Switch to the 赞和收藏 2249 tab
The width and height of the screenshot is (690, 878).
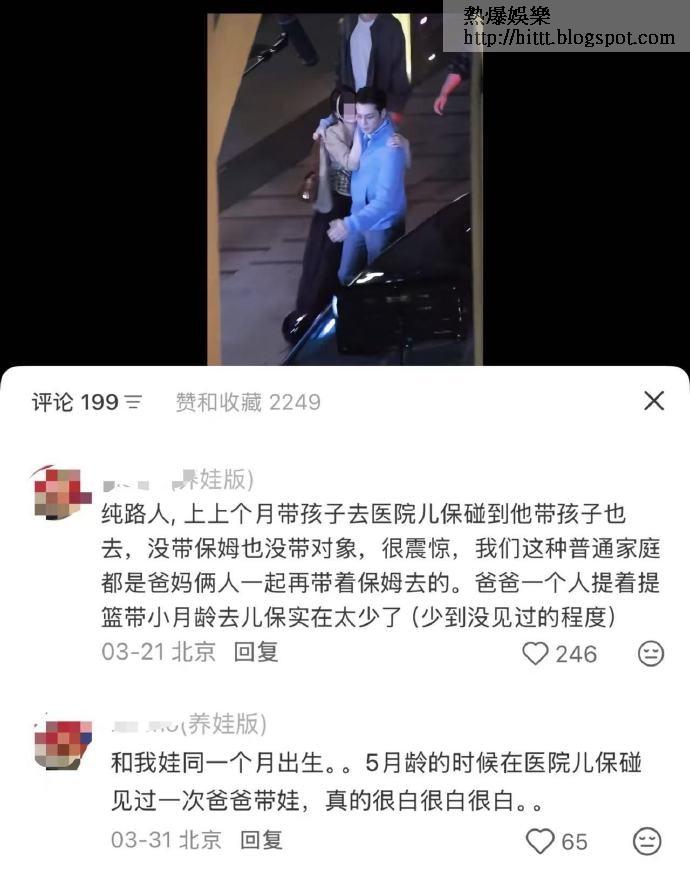coord(248,402)
